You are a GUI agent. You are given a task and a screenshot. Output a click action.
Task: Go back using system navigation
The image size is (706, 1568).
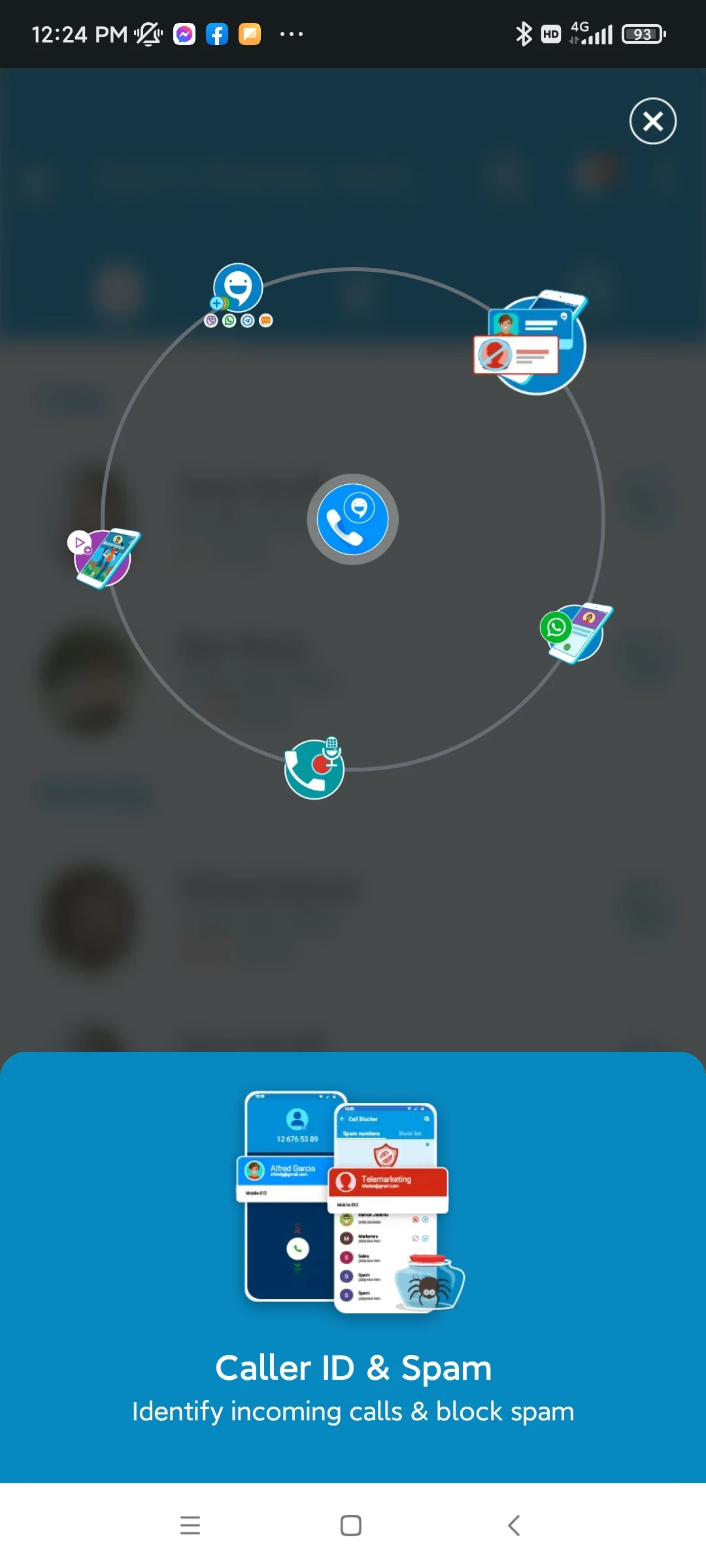point(514,1526)
